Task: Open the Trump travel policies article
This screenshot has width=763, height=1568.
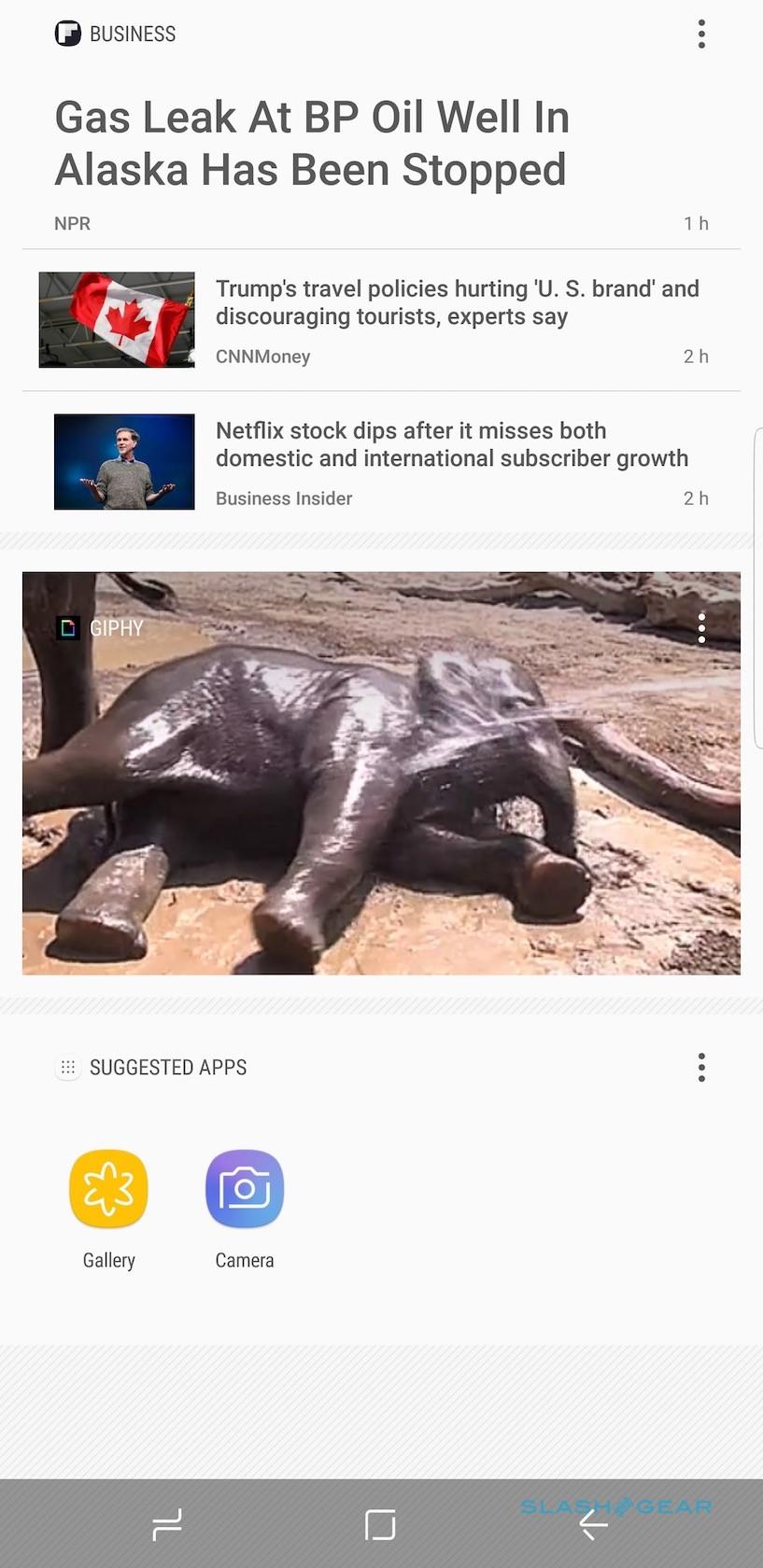Action: [457, 302]
